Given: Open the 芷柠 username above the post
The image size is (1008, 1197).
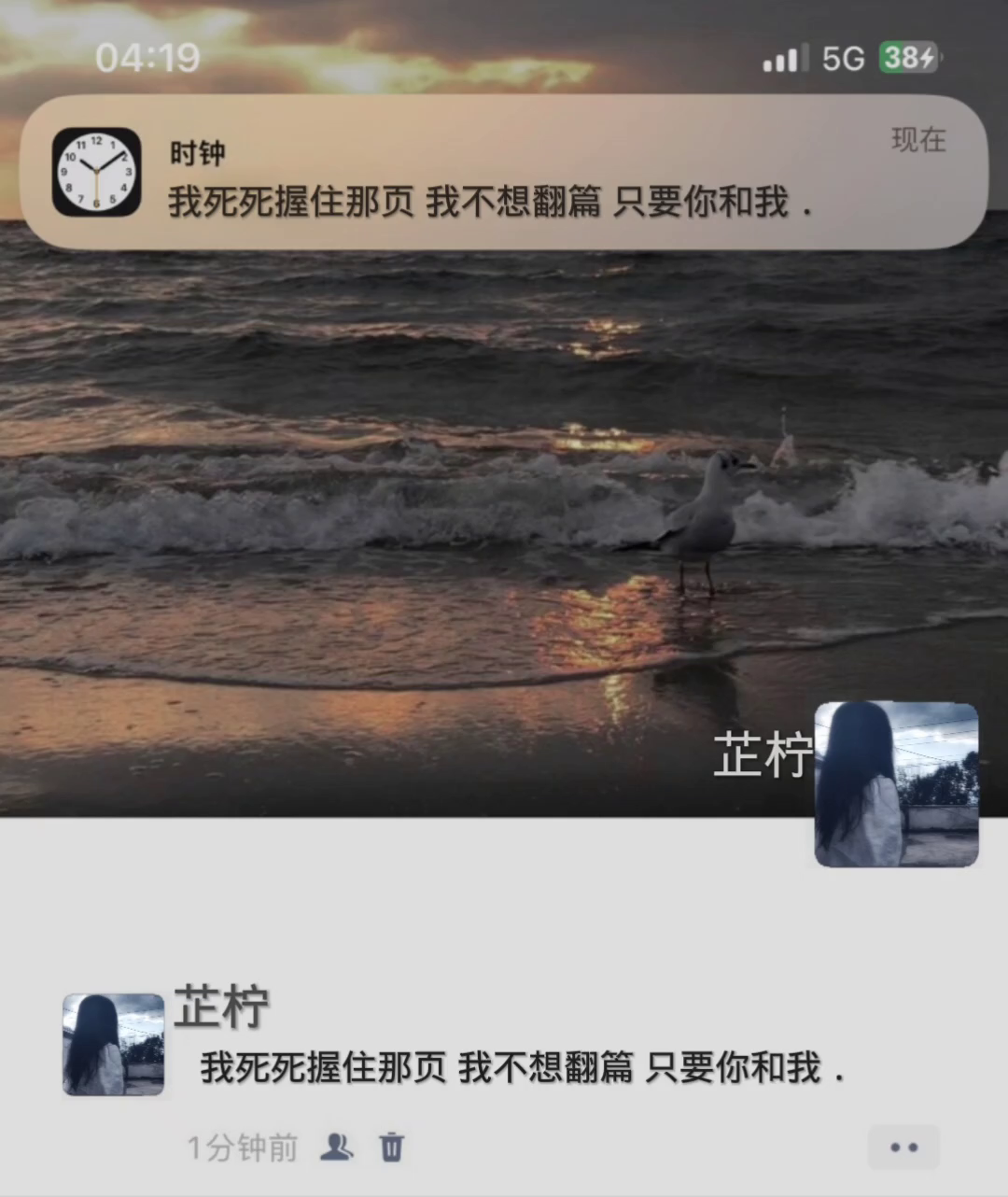Looking at the screenshot, I should click(x=221, y=1007).
